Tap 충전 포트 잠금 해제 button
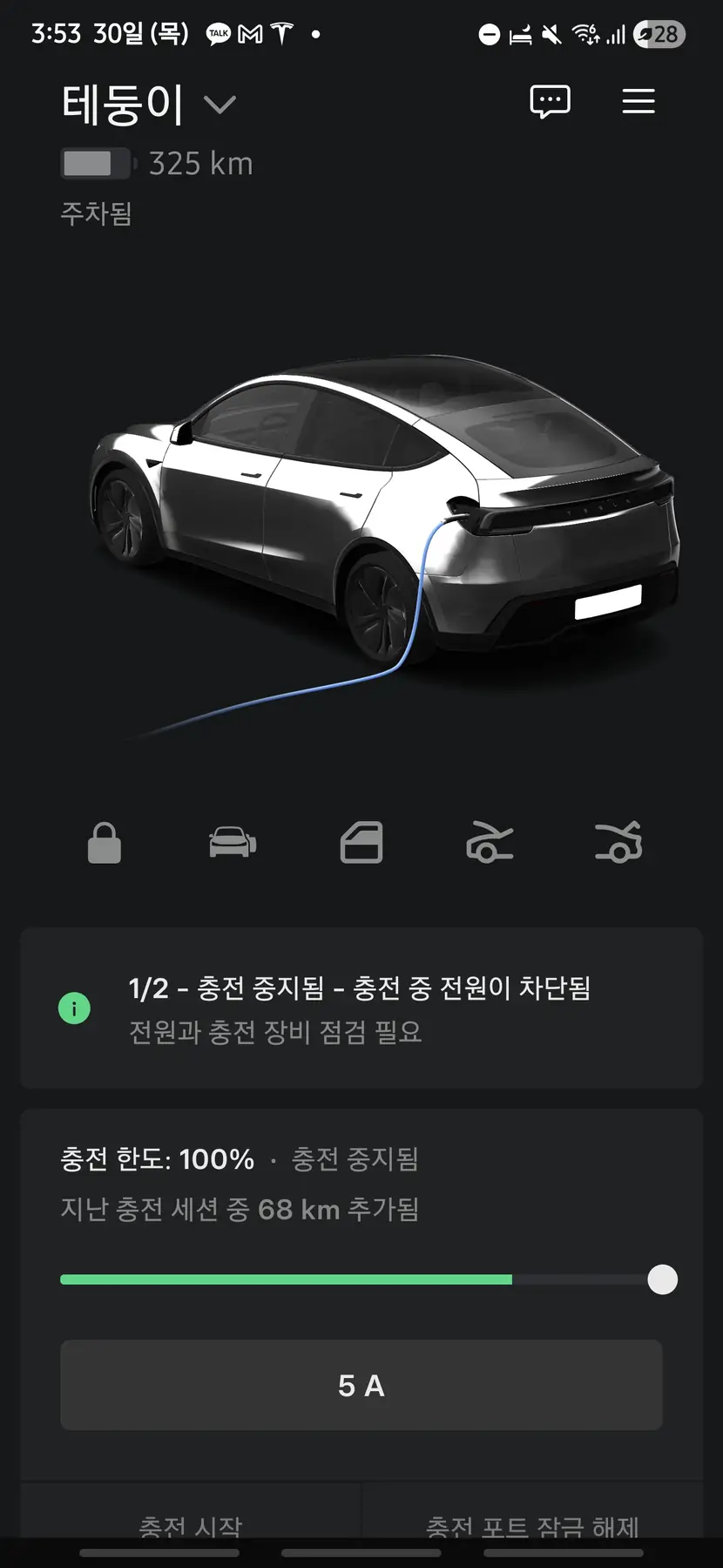This screenshot has height=1568, width=723. pos(532,1524)
